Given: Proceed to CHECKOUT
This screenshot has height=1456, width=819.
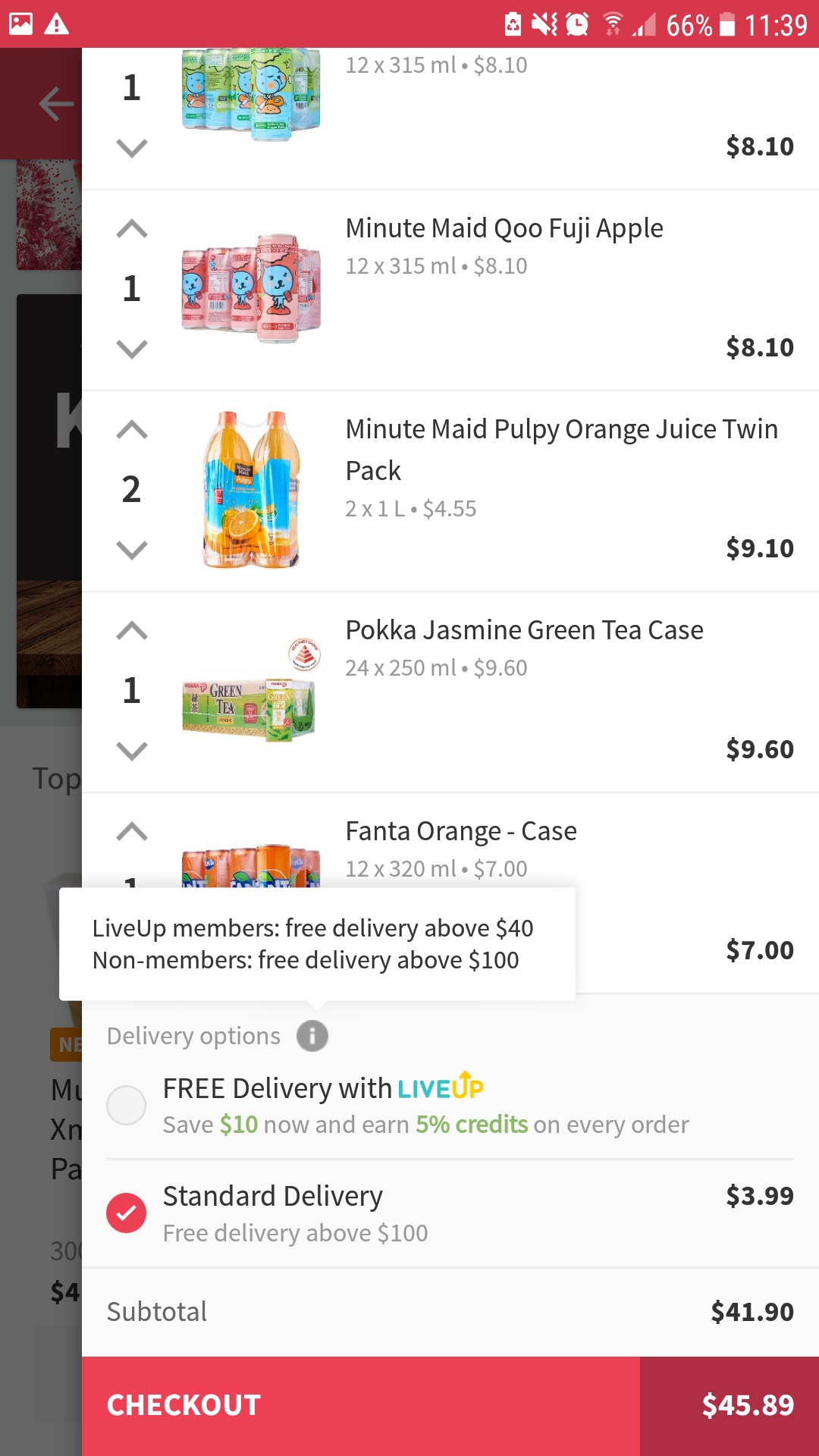Looking at the screenshot, I should pyautogui.click(x=361, y=1405).
